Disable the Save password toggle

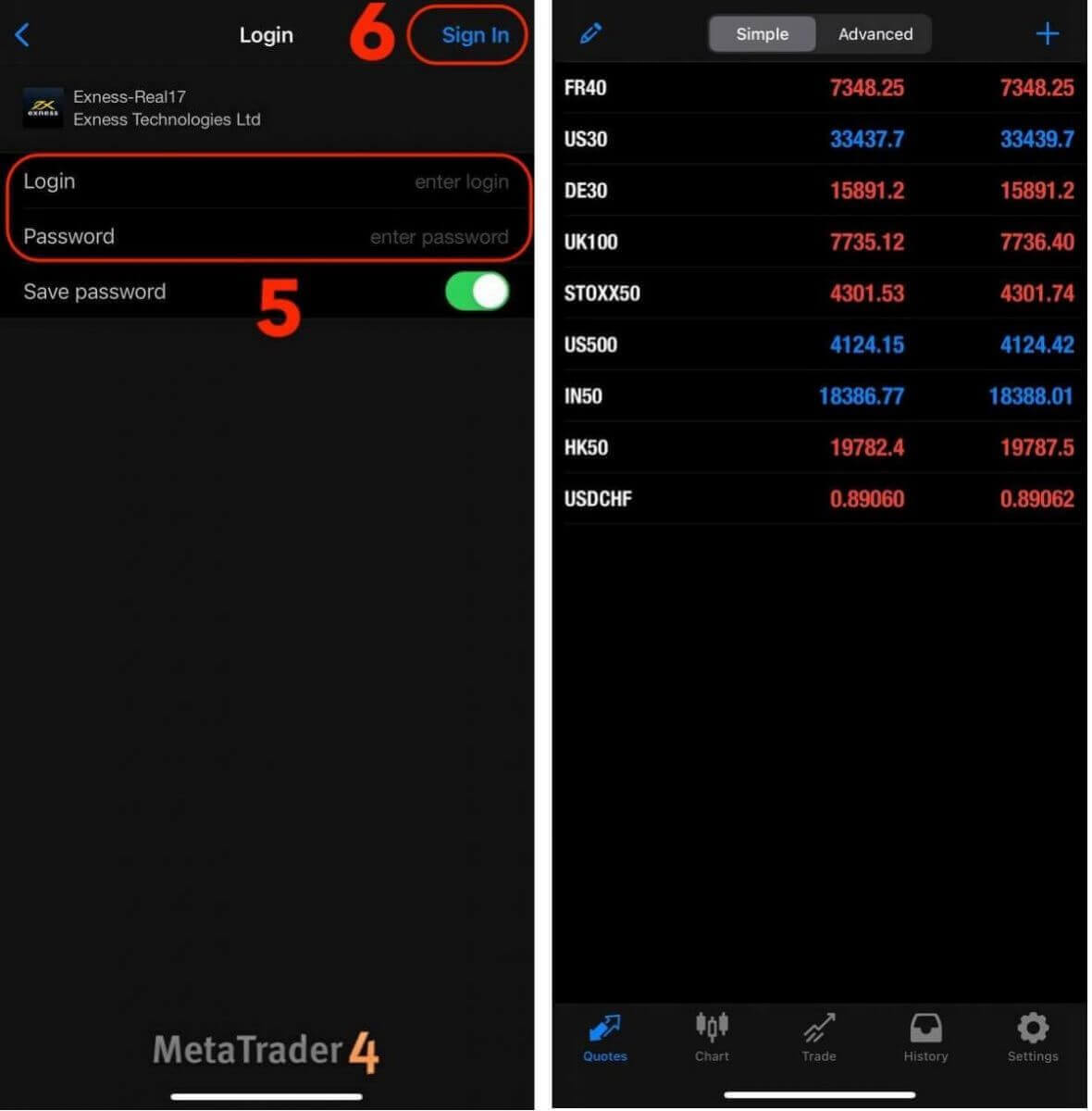[476, 291]
